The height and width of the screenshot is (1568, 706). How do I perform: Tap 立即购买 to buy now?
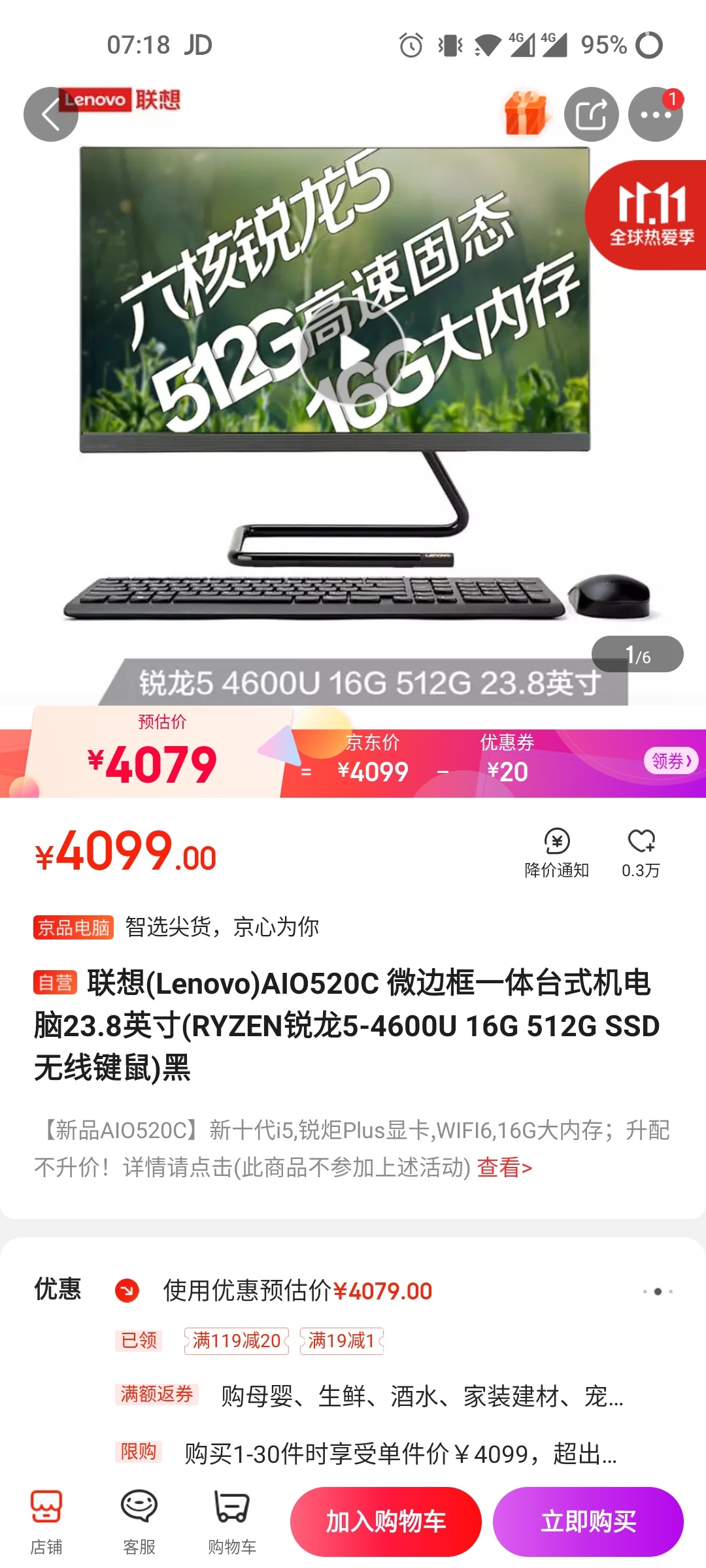point(588,1522)
